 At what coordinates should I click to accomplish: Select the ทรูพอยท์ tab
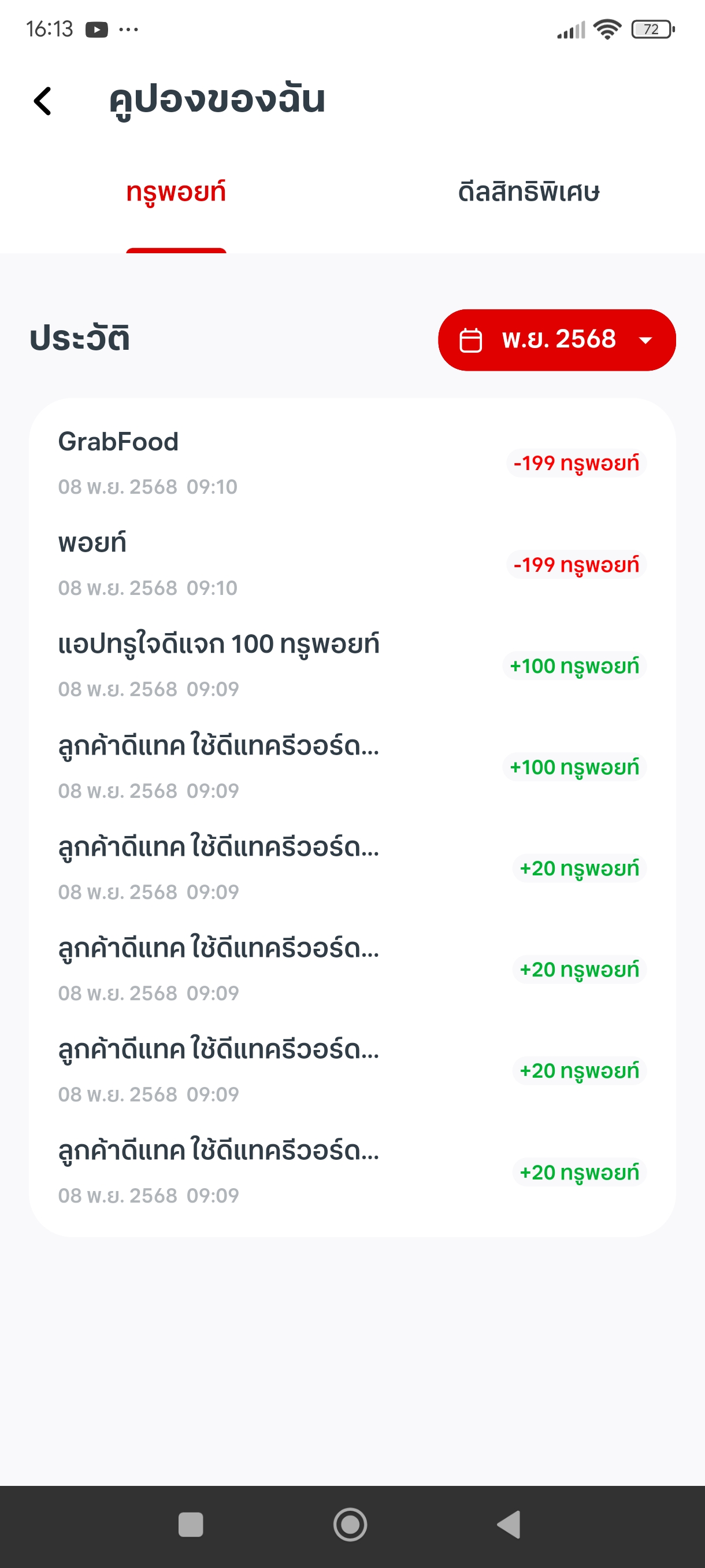pyautogui.click(x=176, y=193)
